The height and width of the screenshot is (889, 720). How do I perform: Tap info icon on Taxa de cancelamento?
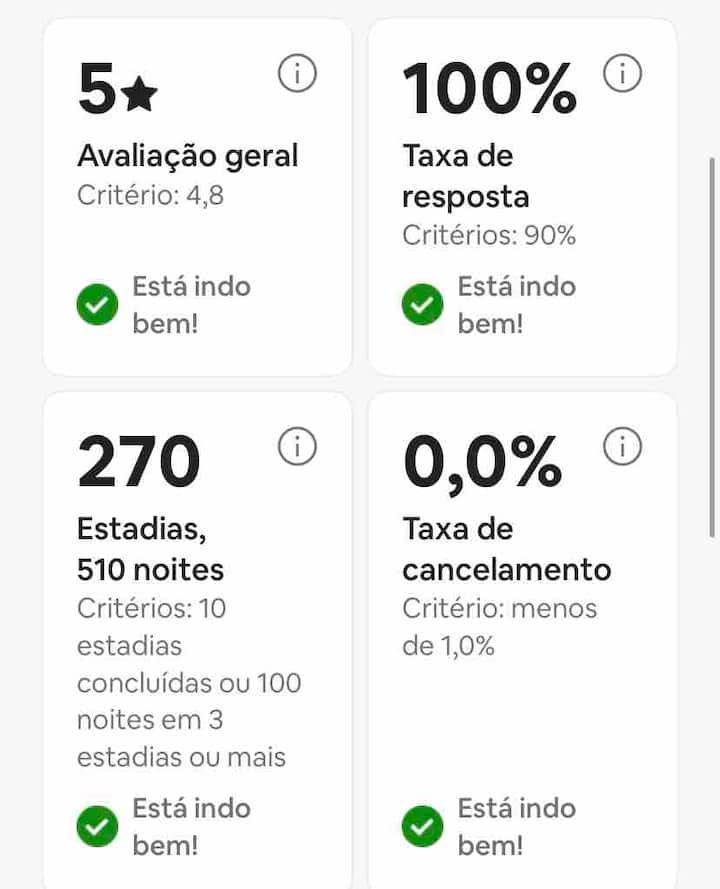coord(622,447)
